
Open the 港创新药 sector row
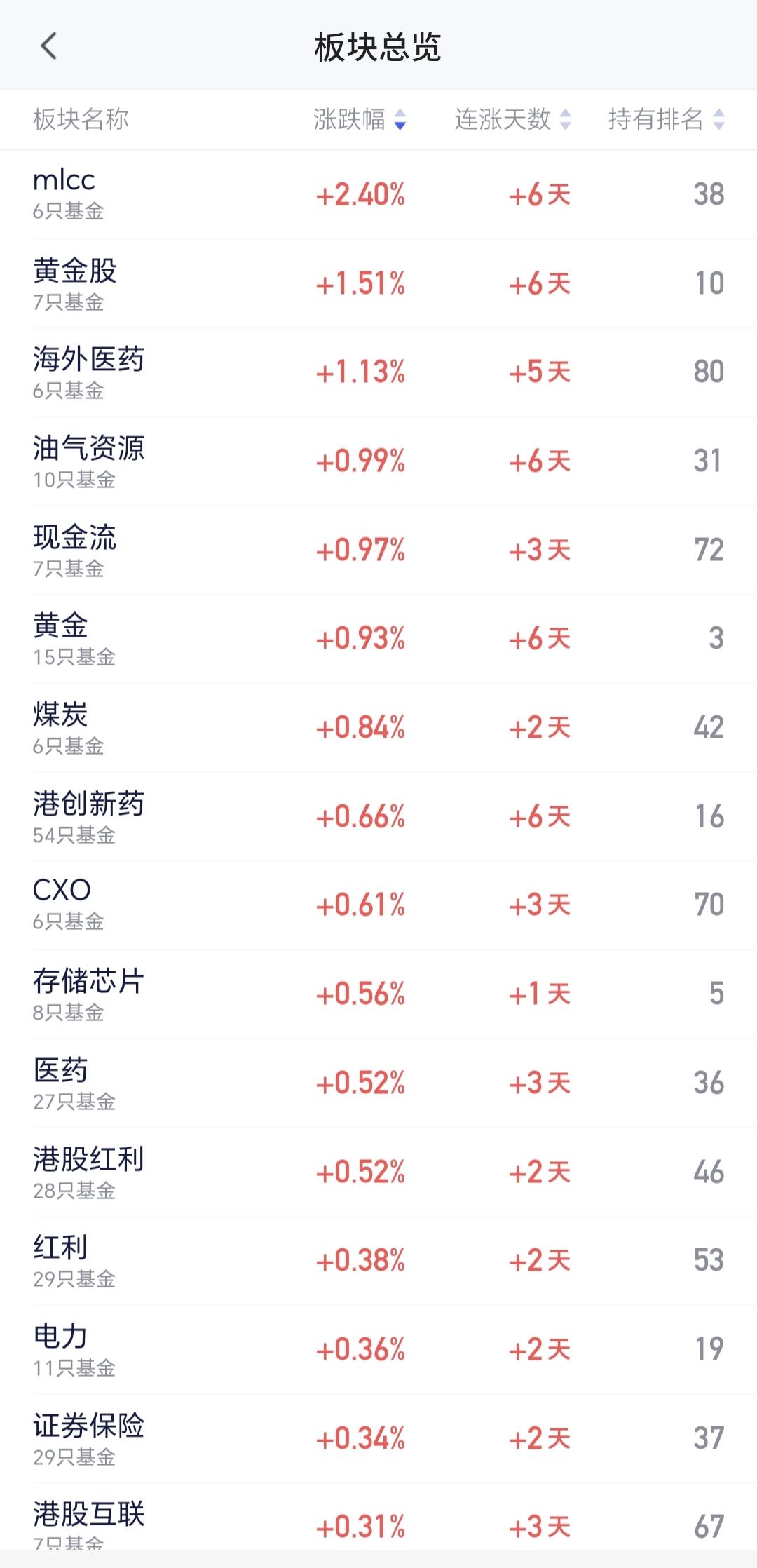pos(378,816)
